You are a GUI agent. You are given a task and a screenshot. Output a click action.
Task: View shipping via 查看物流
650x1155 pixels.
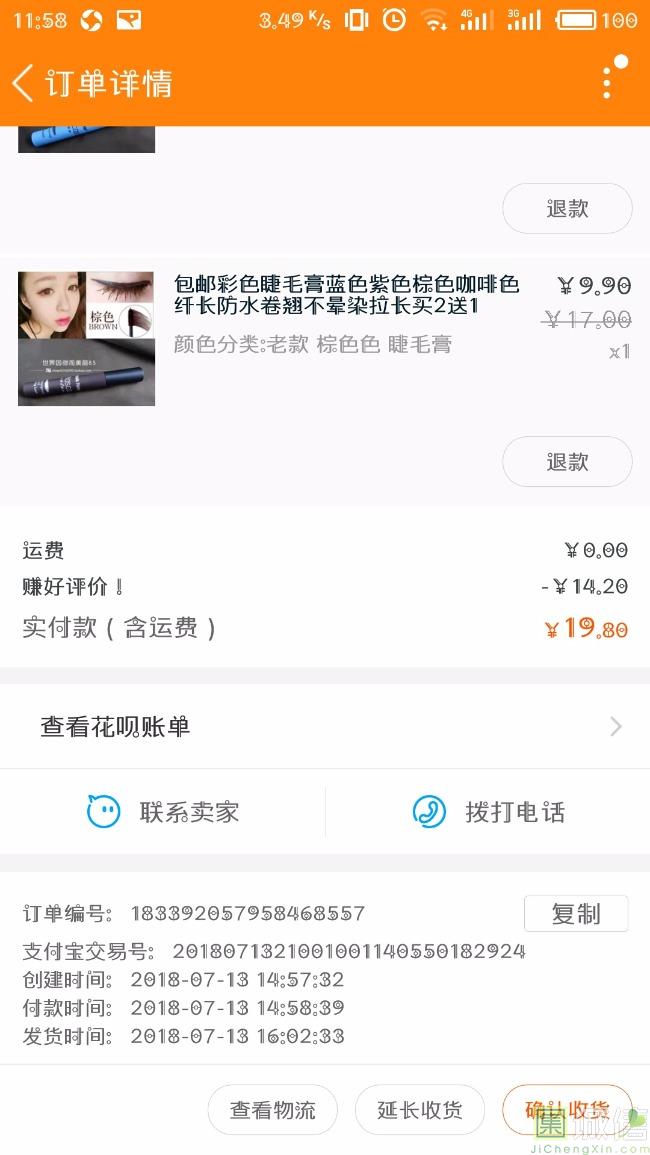point(273,1109)
